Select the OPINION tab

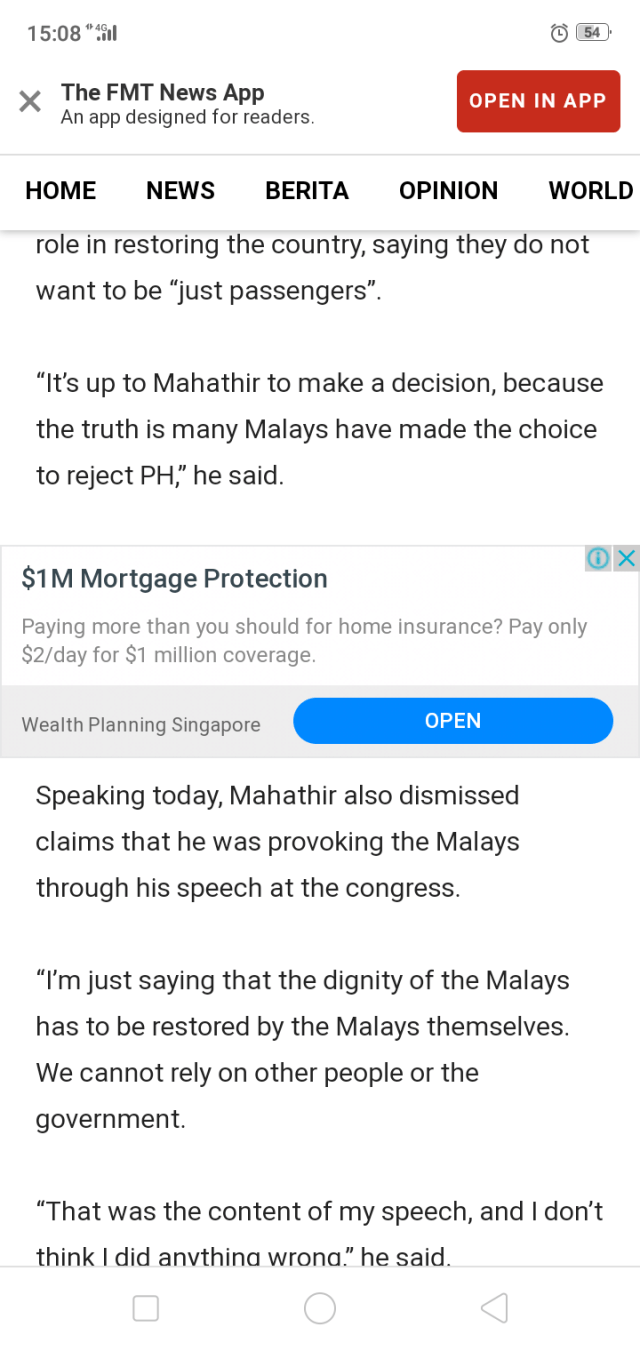pos(448,191)
